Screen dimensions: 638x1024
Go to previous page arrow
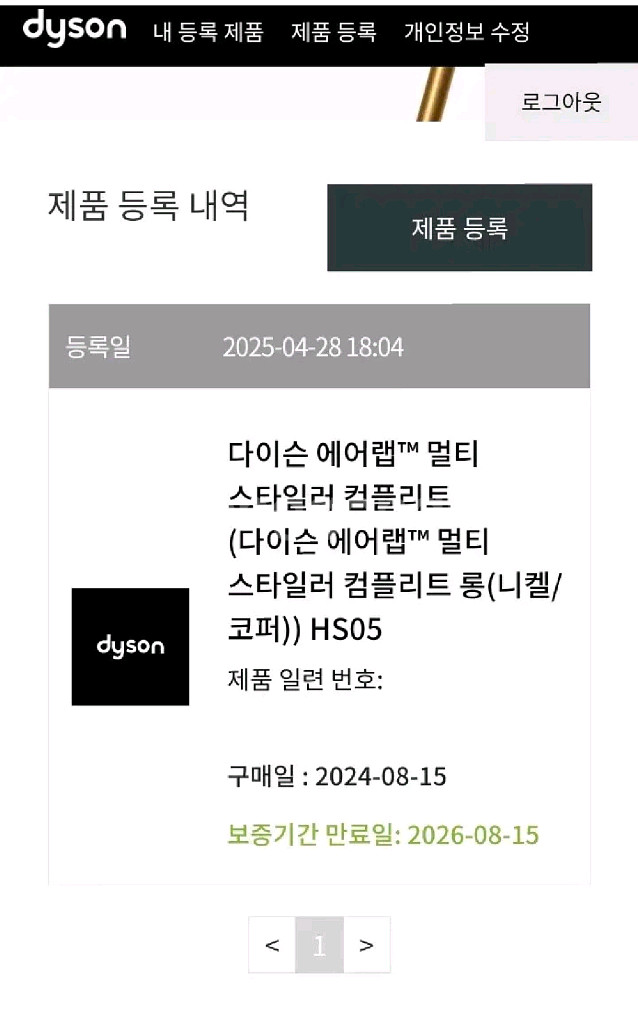point(272,945)
